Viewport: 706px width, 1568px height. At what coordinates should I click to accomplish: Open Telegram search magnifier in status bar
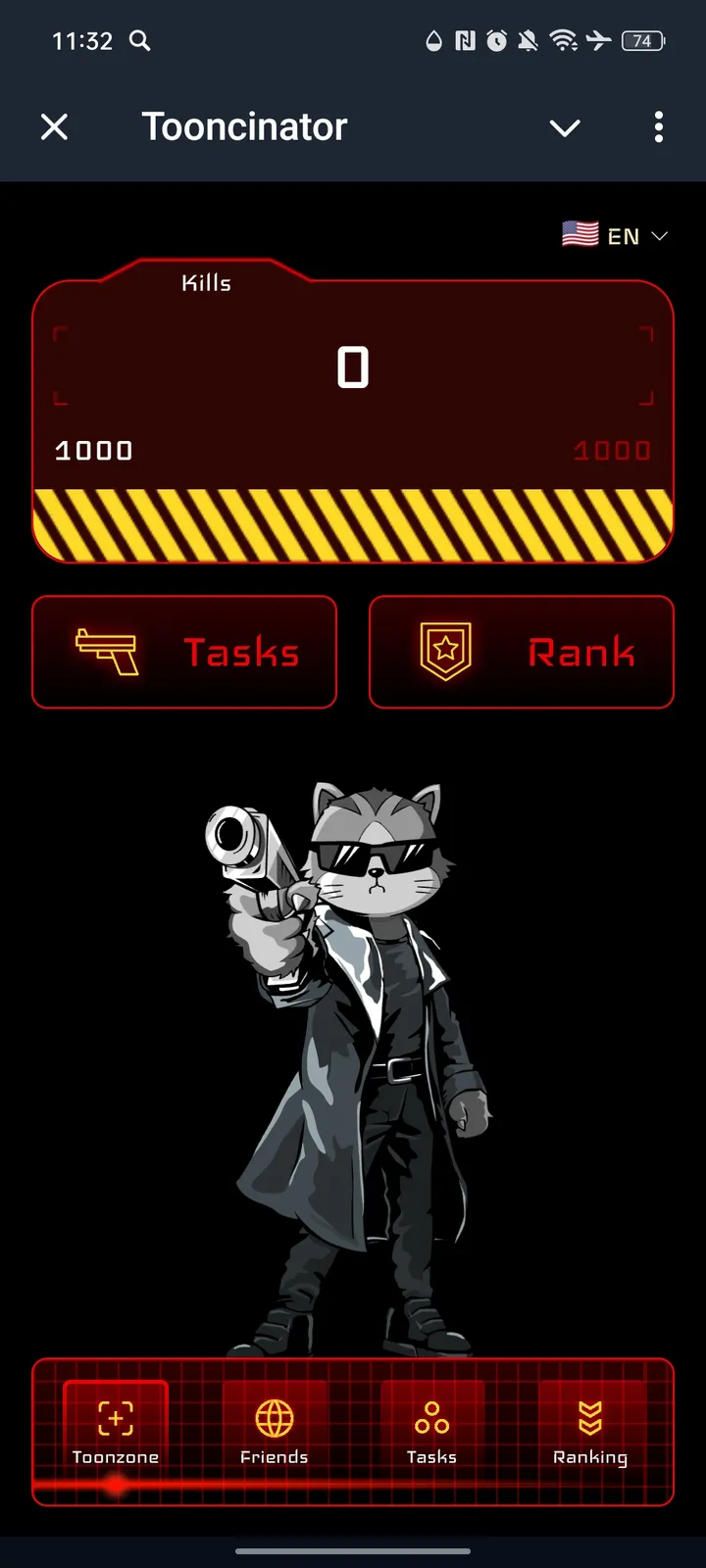(x=139, y=41)
